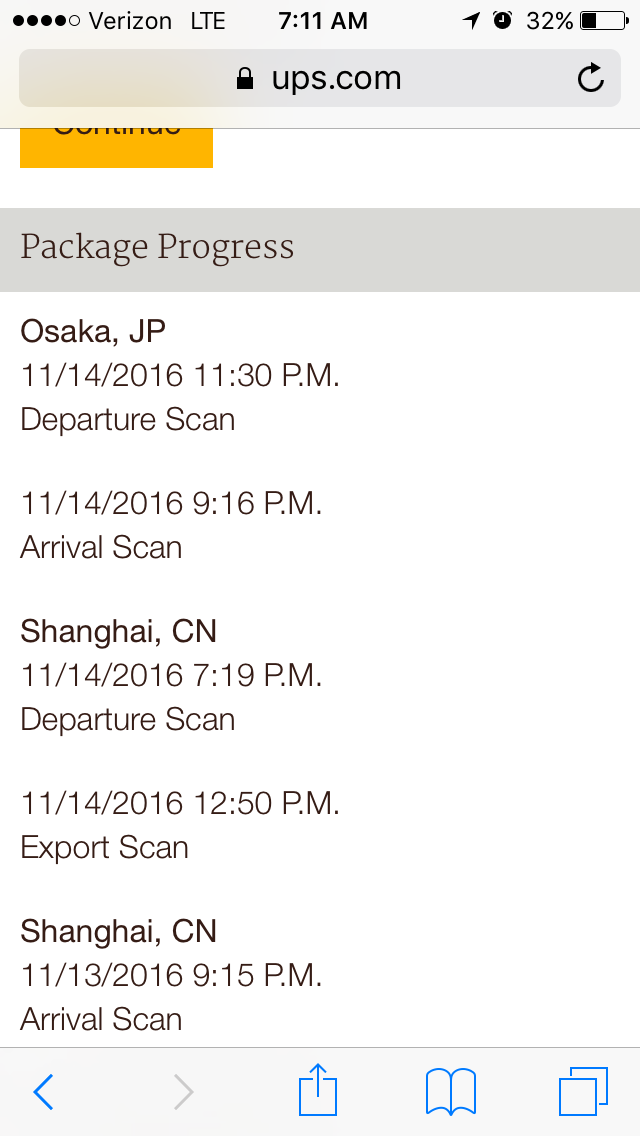This screenshot has height=1136, width=640.
Task: Open Safari bookmarks
Action: [451, 1091]
